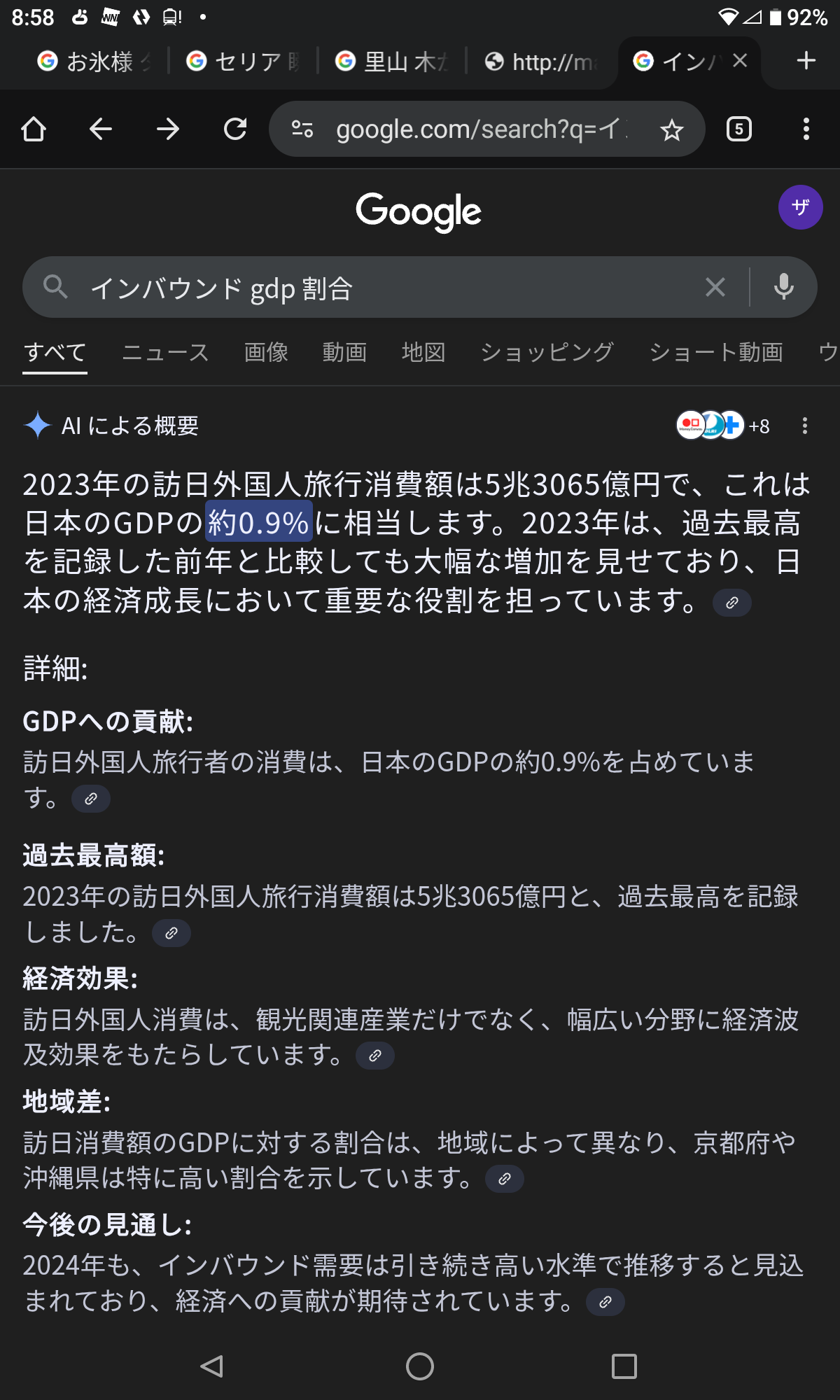Start voice search with the microphone
Viewport: 840px width, 1400px height.
click(784, 287)
